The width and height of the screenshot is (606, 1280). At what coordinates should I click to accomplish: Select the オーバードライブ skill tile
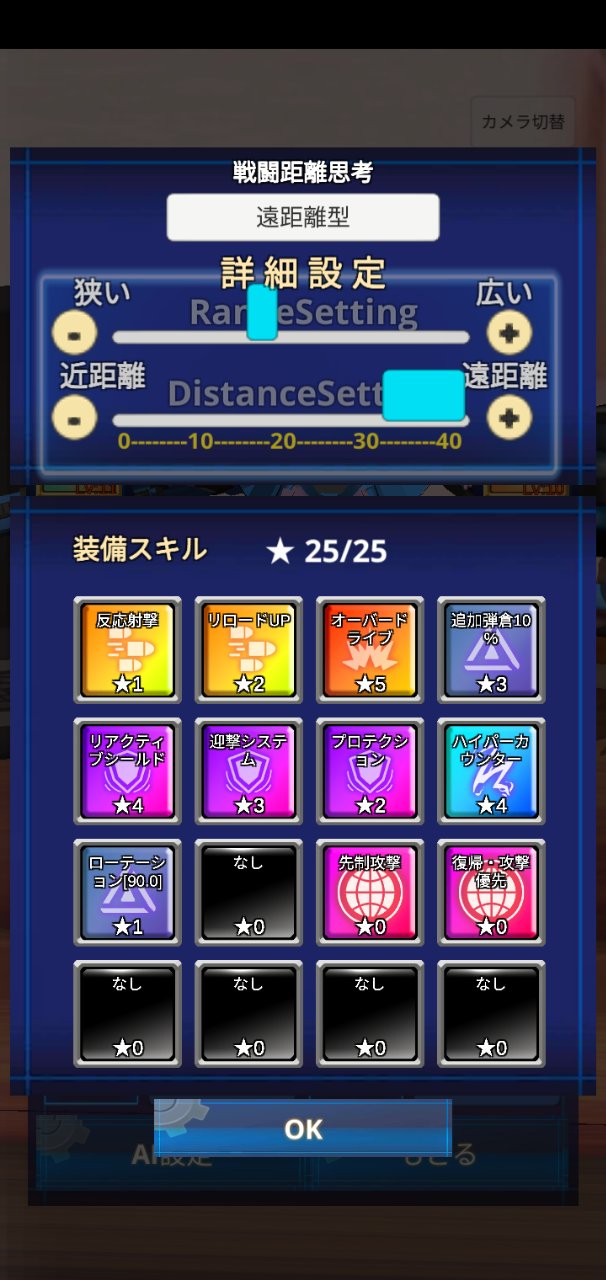(x=370, y=650)
